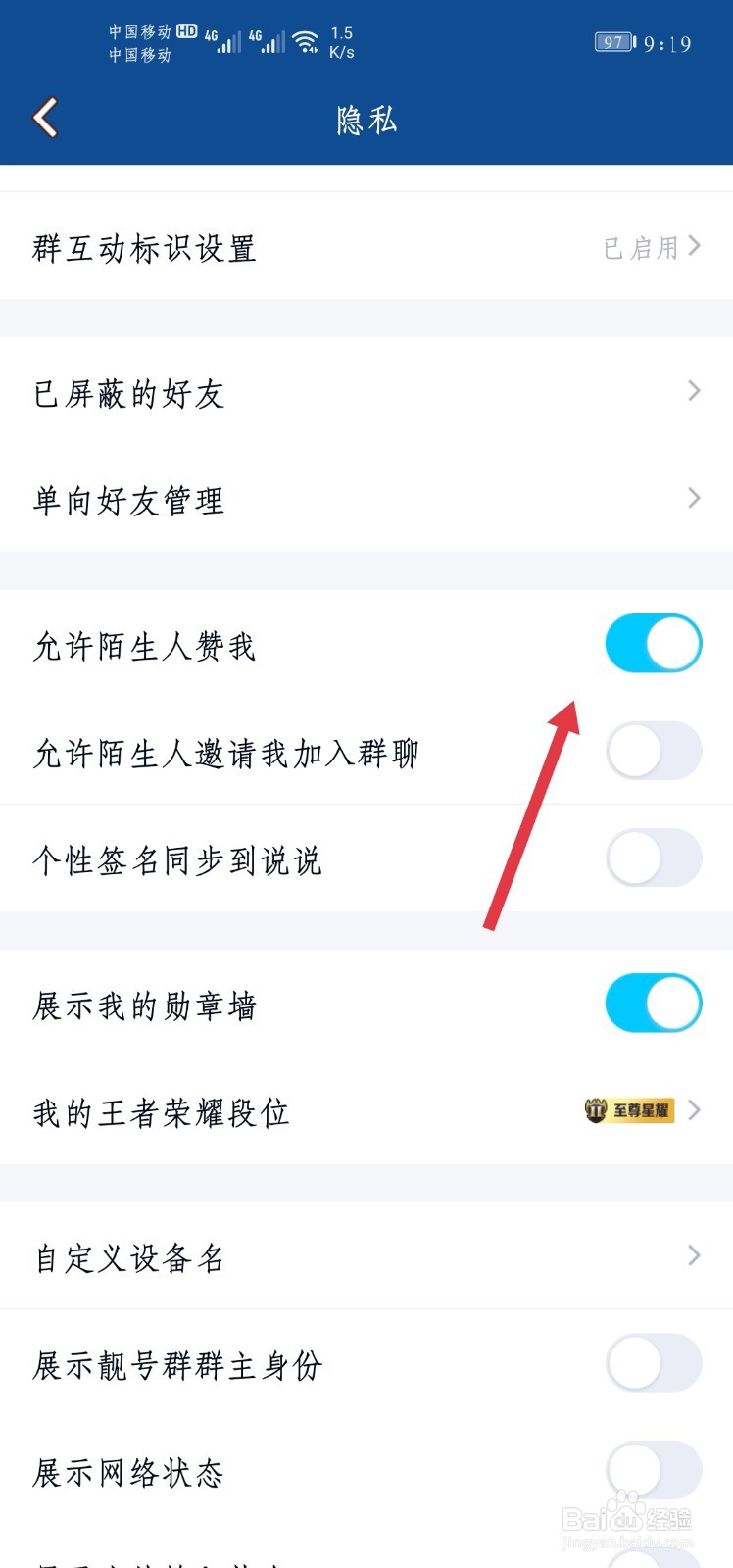
Task: Tap the 至尊星耀 rank badge icon
Action: point(627,1110)
